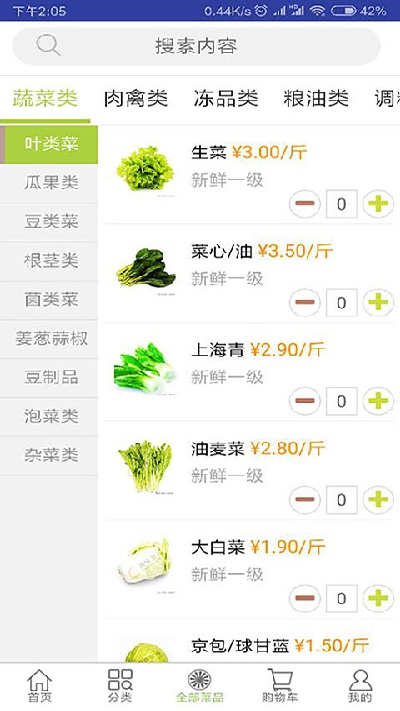Screen dimensions: 400x711
Task: Decrease 菜心/油 quantity with the minus button
Action: (305, 302)
